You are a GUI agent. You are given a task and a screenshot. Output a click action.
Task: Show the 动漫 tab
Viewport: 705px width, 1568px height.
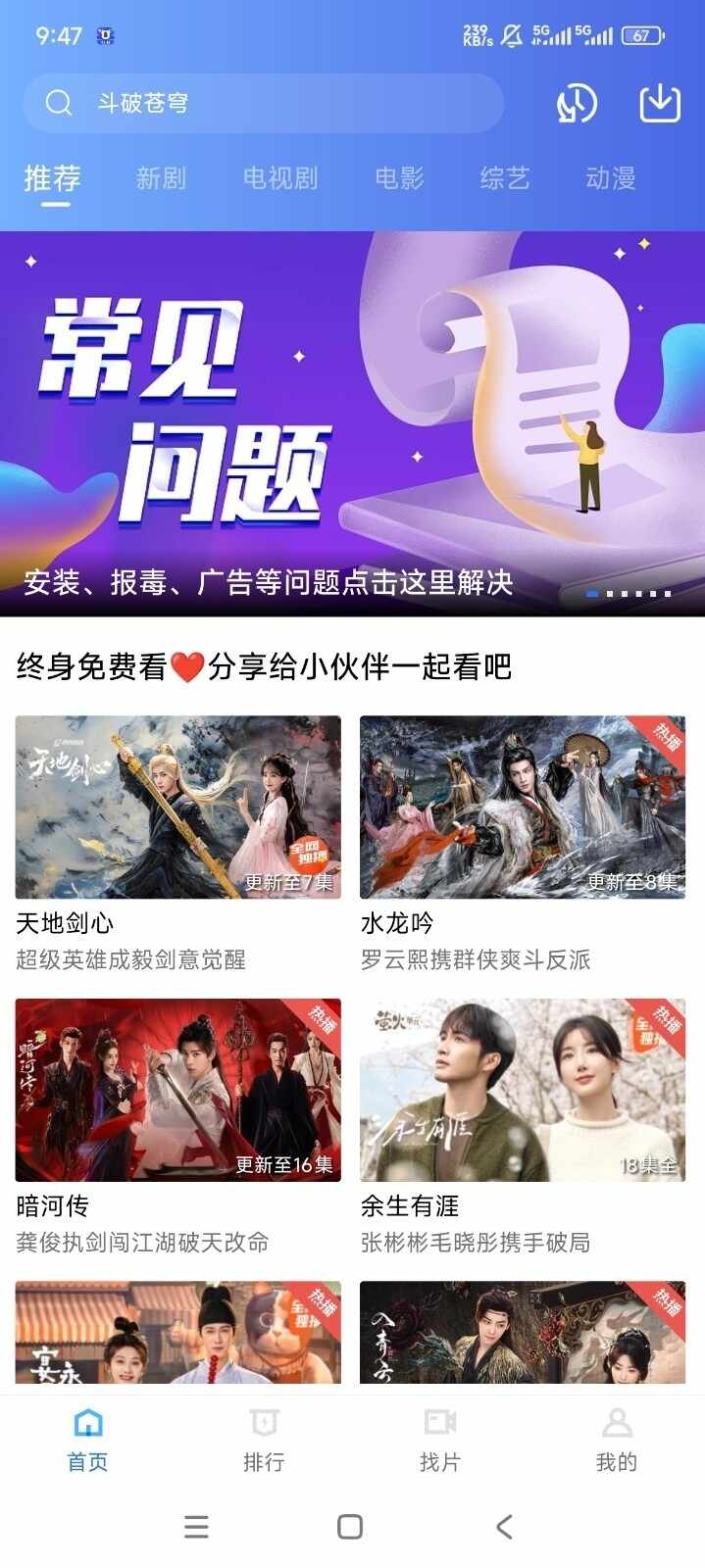pos(611,178)
